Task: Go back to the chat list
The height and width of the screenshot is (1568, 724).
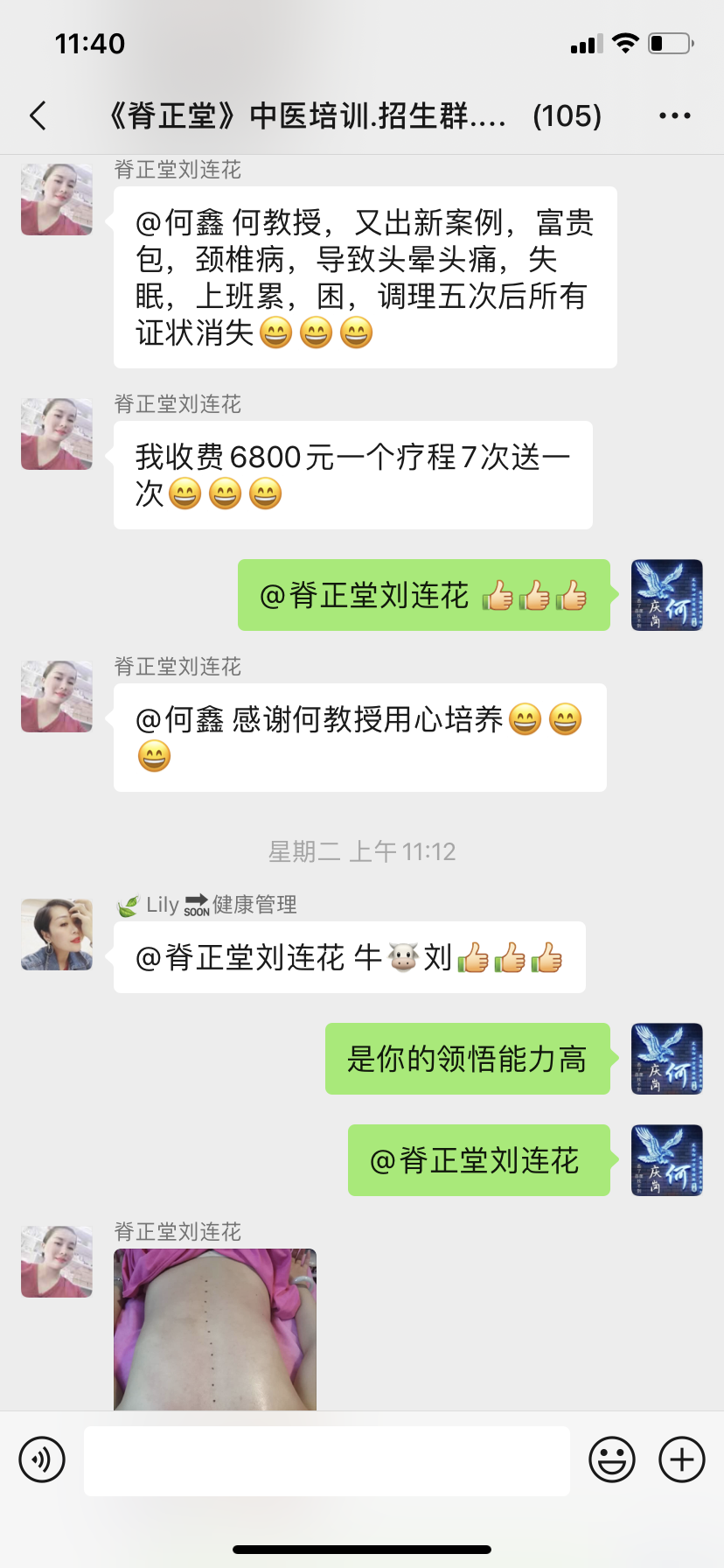Action: pyautogui.click(x=38, y=115)
